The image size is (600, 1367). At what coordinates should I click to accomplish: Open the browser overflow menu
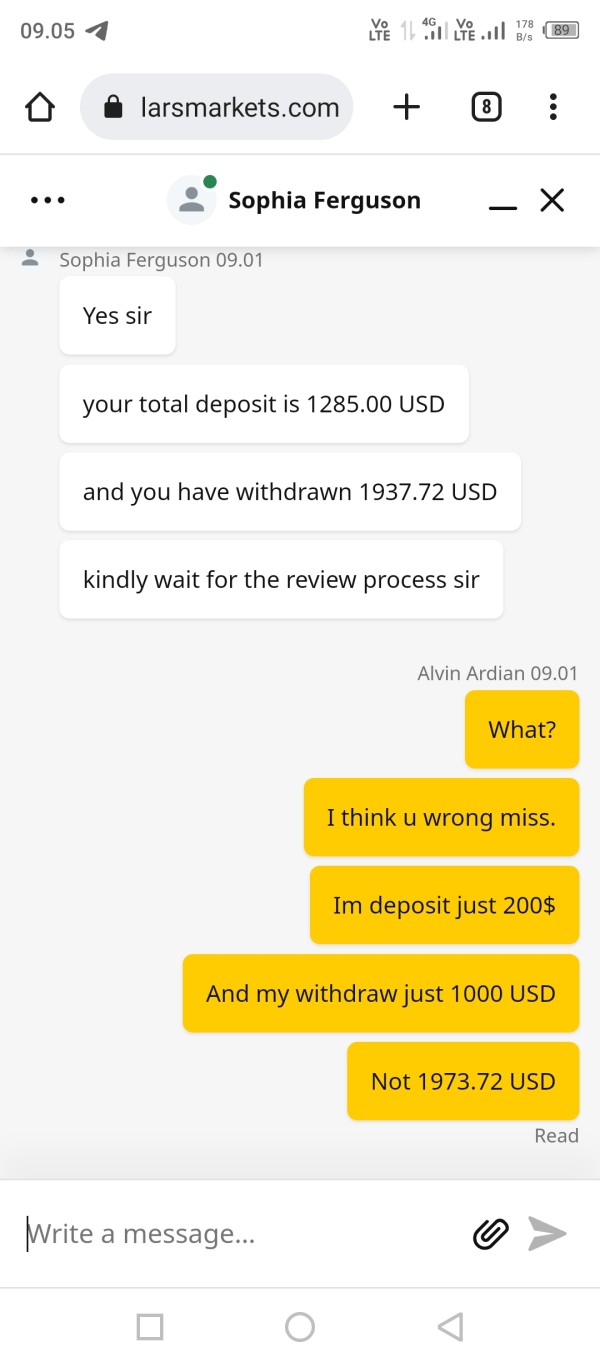click(x=553, y=107)
